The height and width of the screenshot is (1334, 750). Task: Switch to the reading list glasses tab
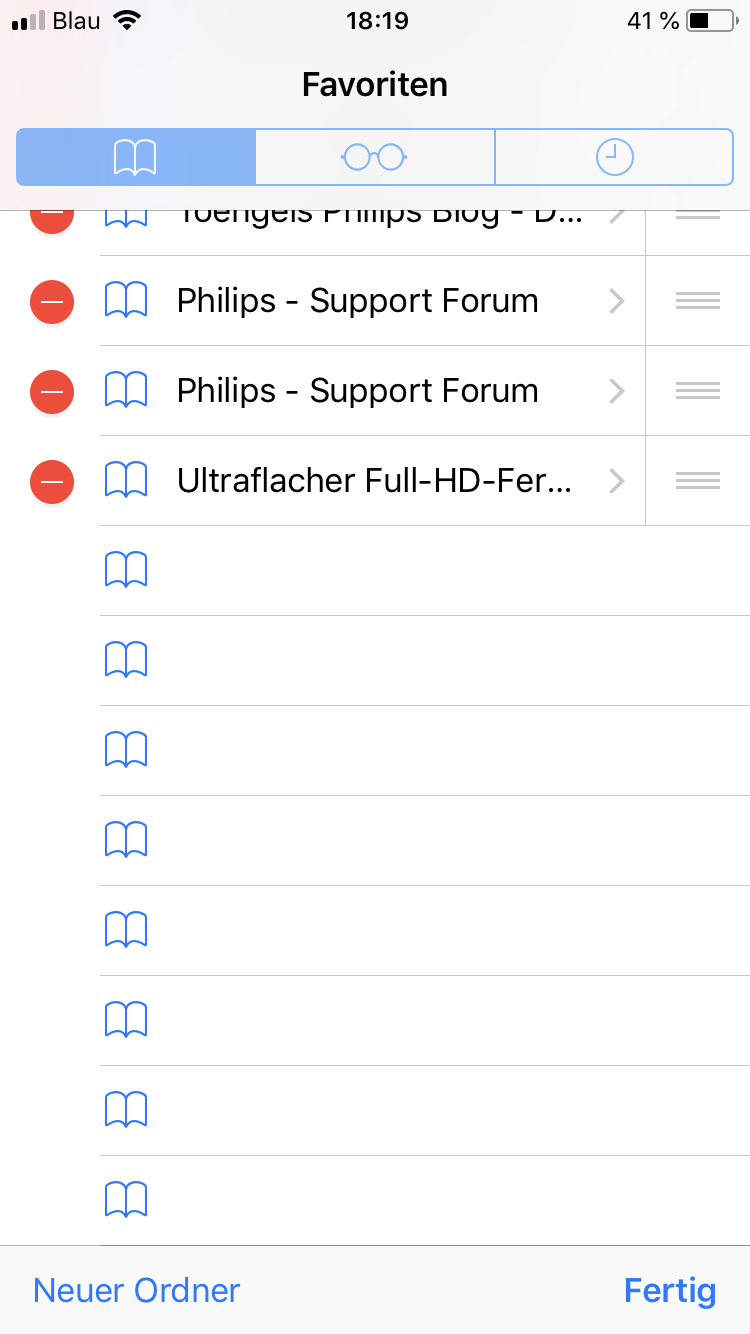[375, 157]
